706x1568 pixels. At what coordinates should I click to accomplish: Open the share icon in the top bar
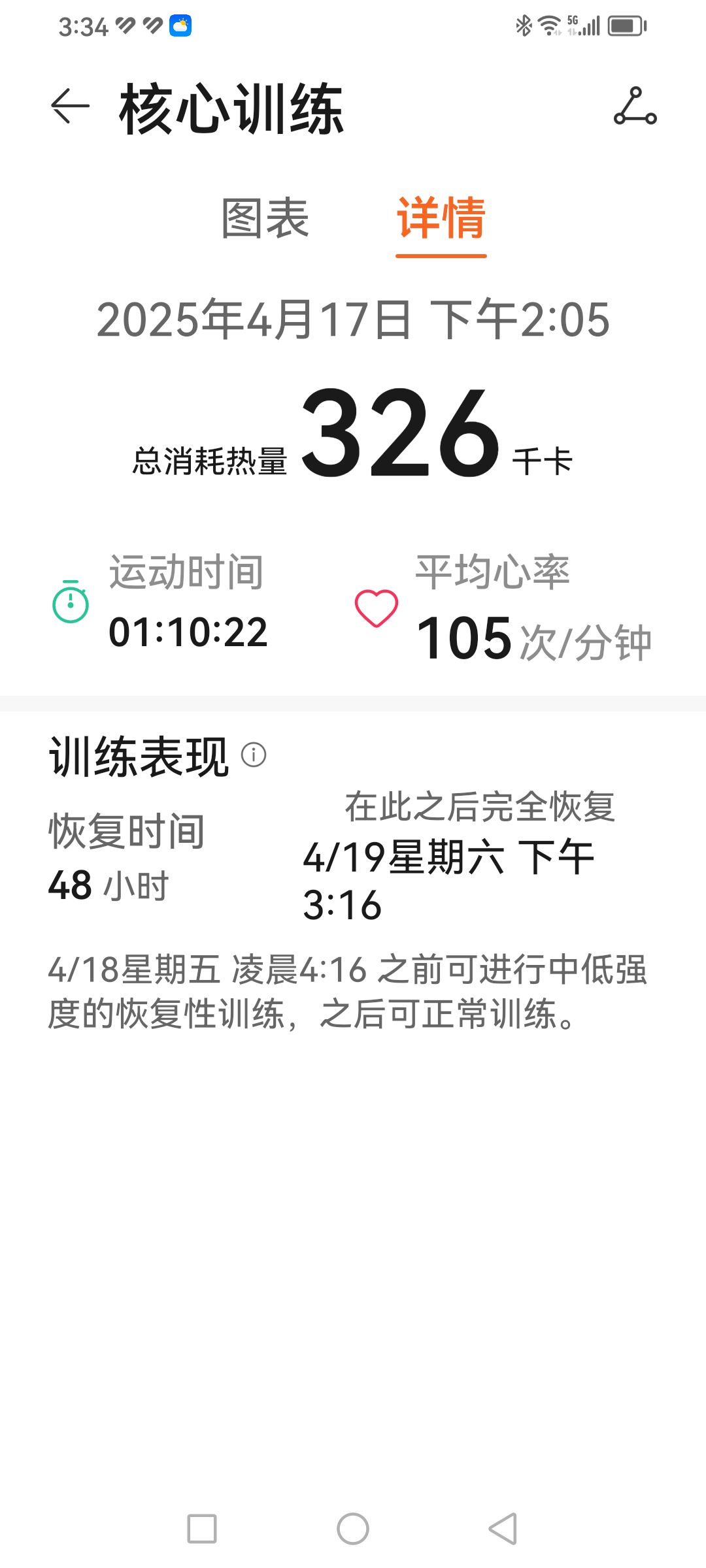click(x=635, y=106)
